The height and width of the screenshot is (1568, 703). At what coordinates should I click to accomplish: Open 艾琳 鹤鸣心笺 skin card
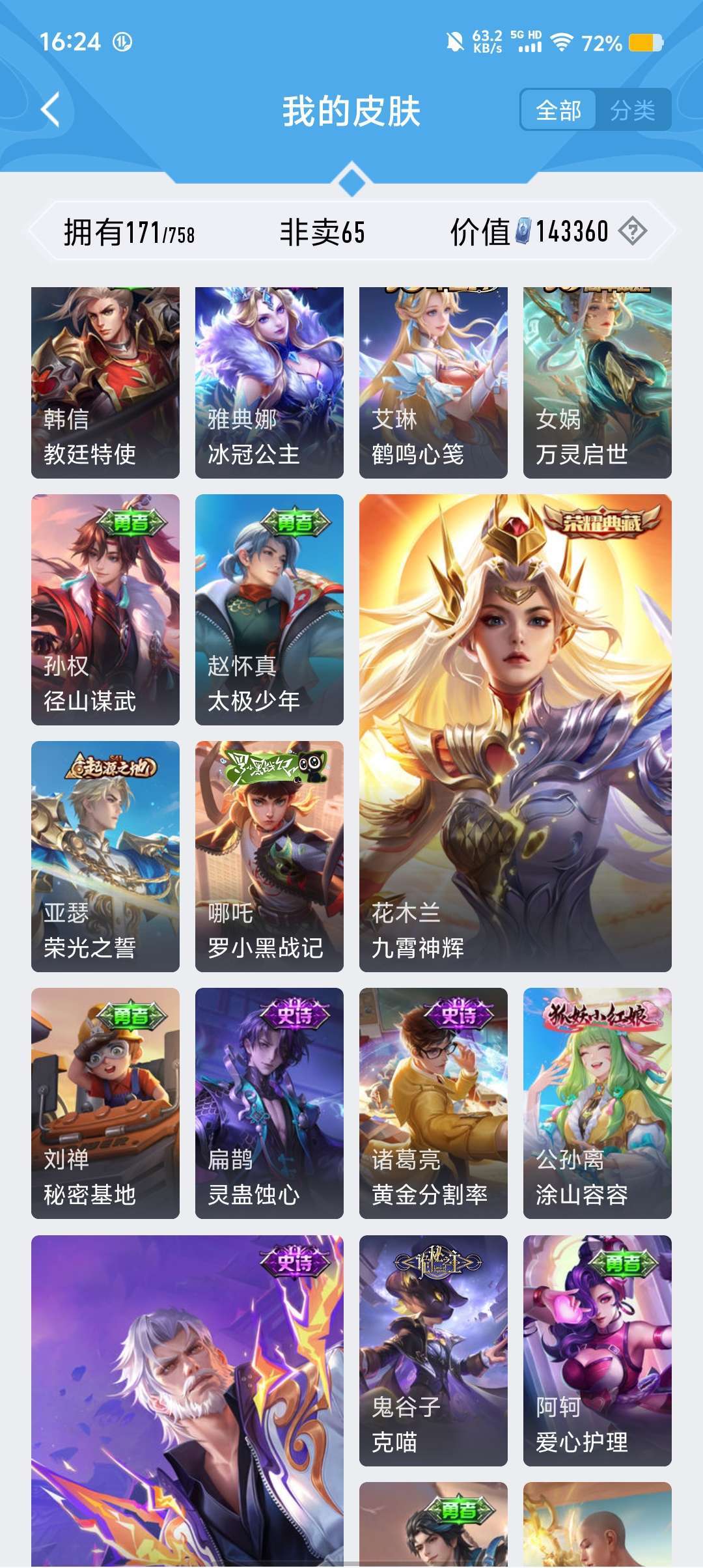pos(434,382)
